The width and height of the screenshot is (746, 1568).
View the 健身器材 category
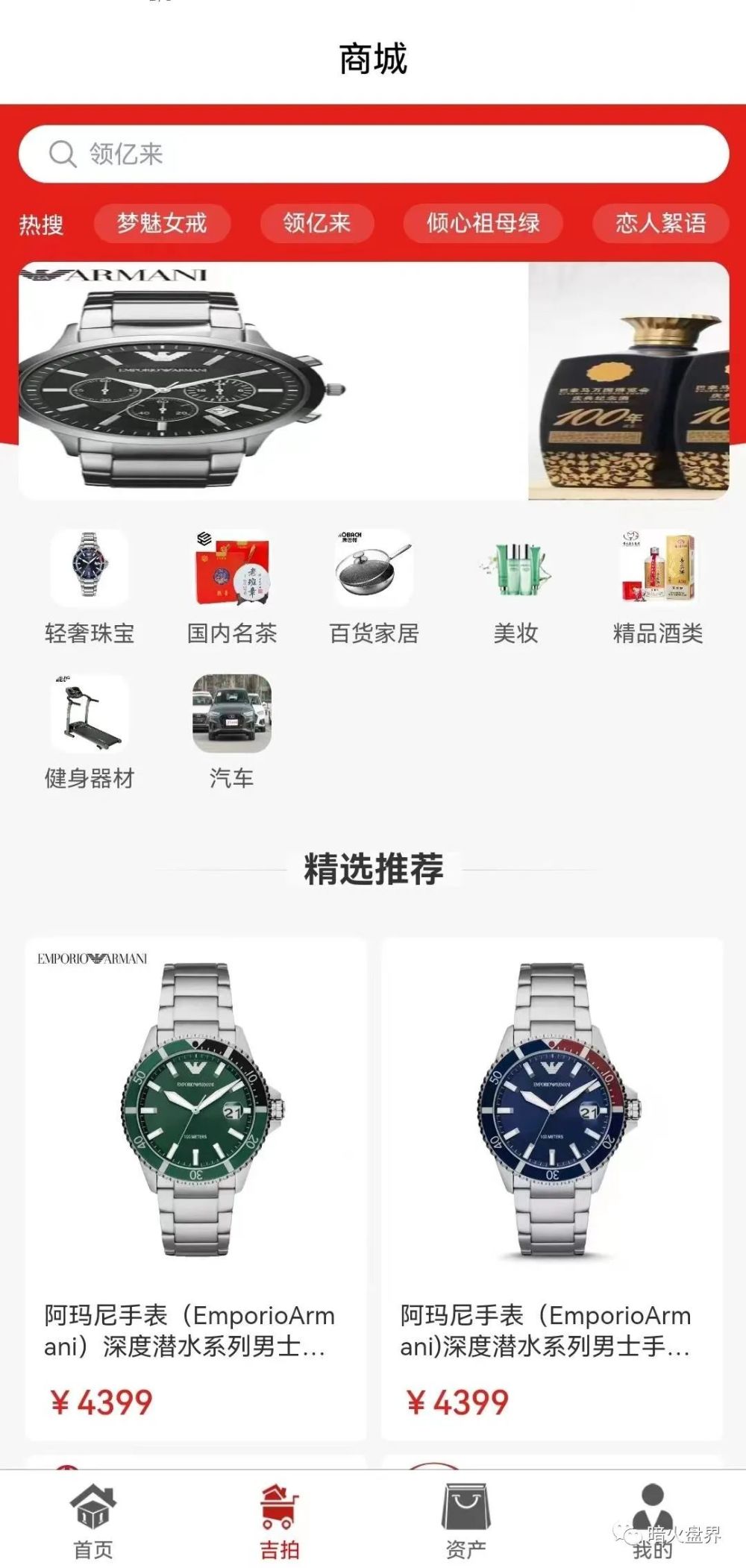coord(90,731)
